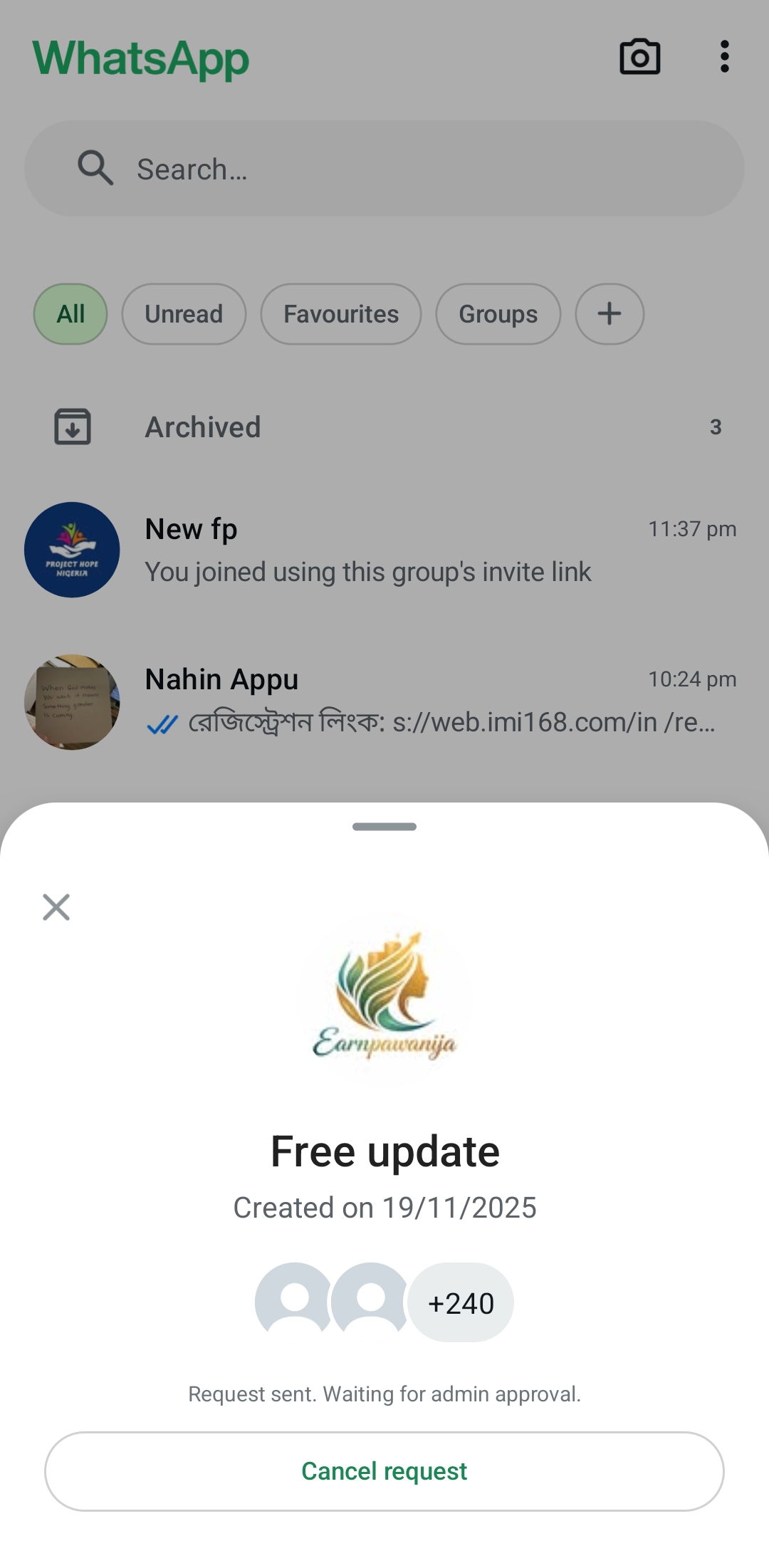This screenshot has height=1568, width=769.
Task: Filter chats by Groups
Action: 498,314
